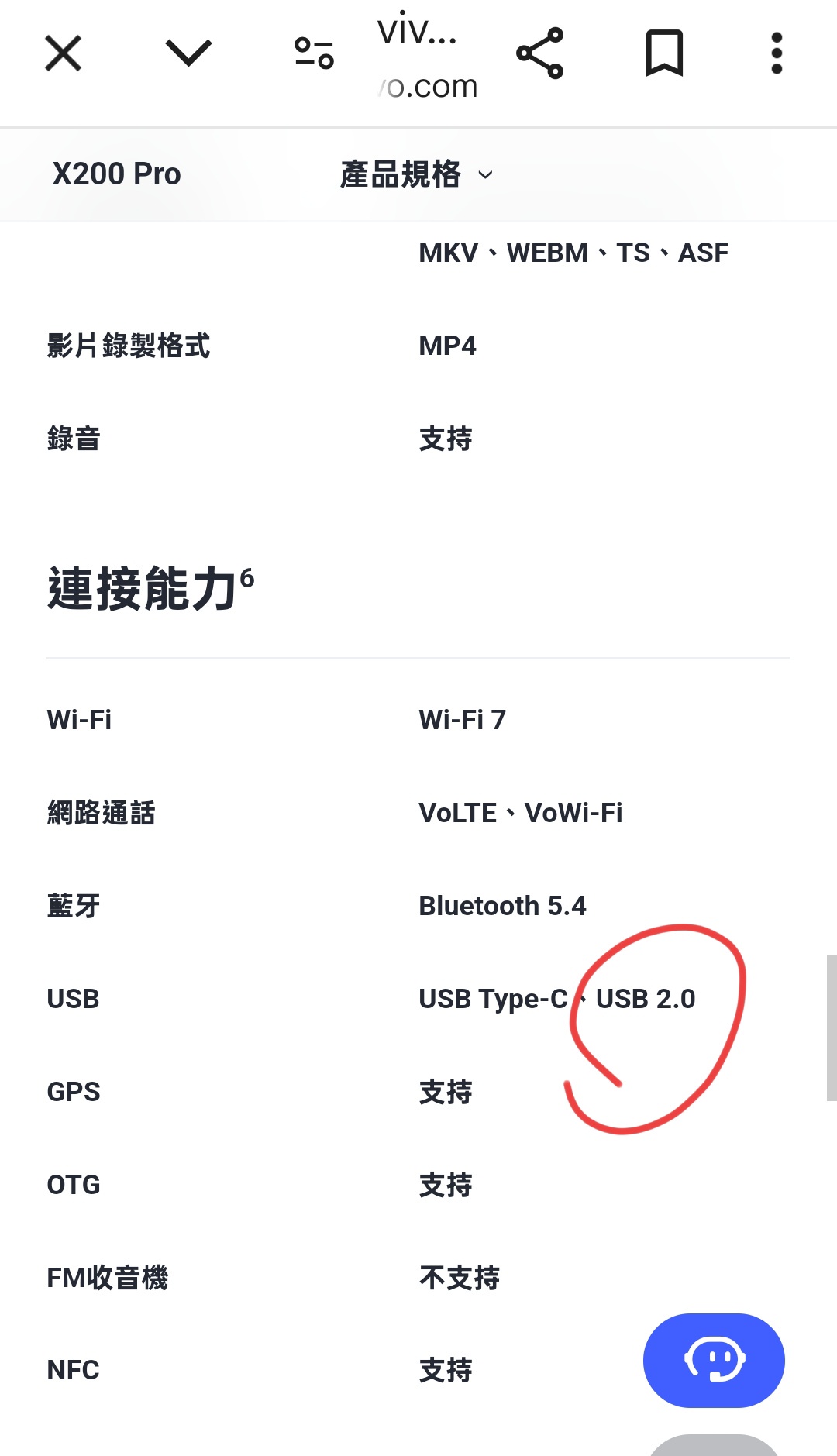Open the customer service chatbot button
This screenshot has width=837, height=1456.
714,1359
